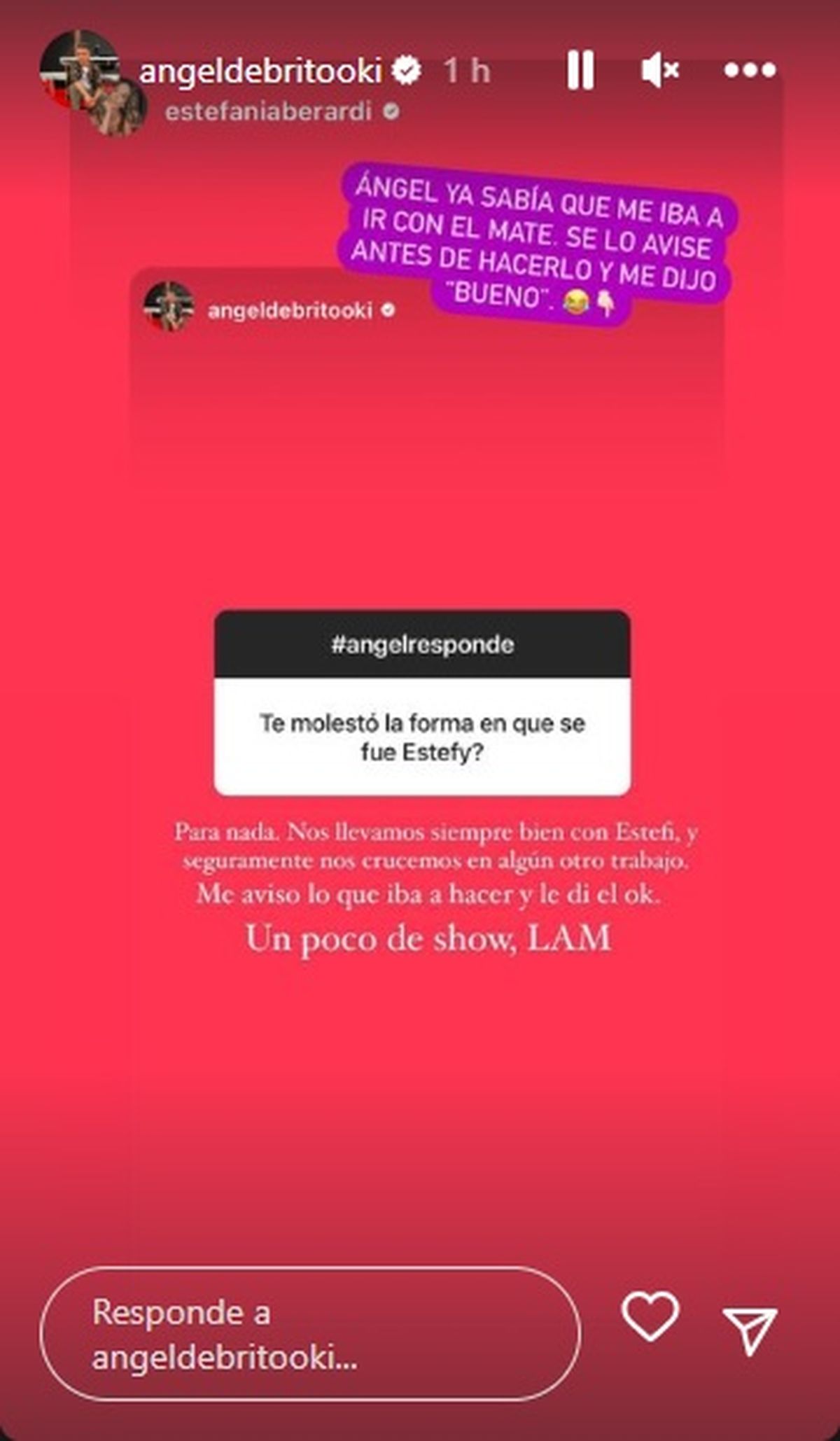Open angeldebritooki profile from story header
This screenshot has width=840, height=1441.
[x=260, y=71]
